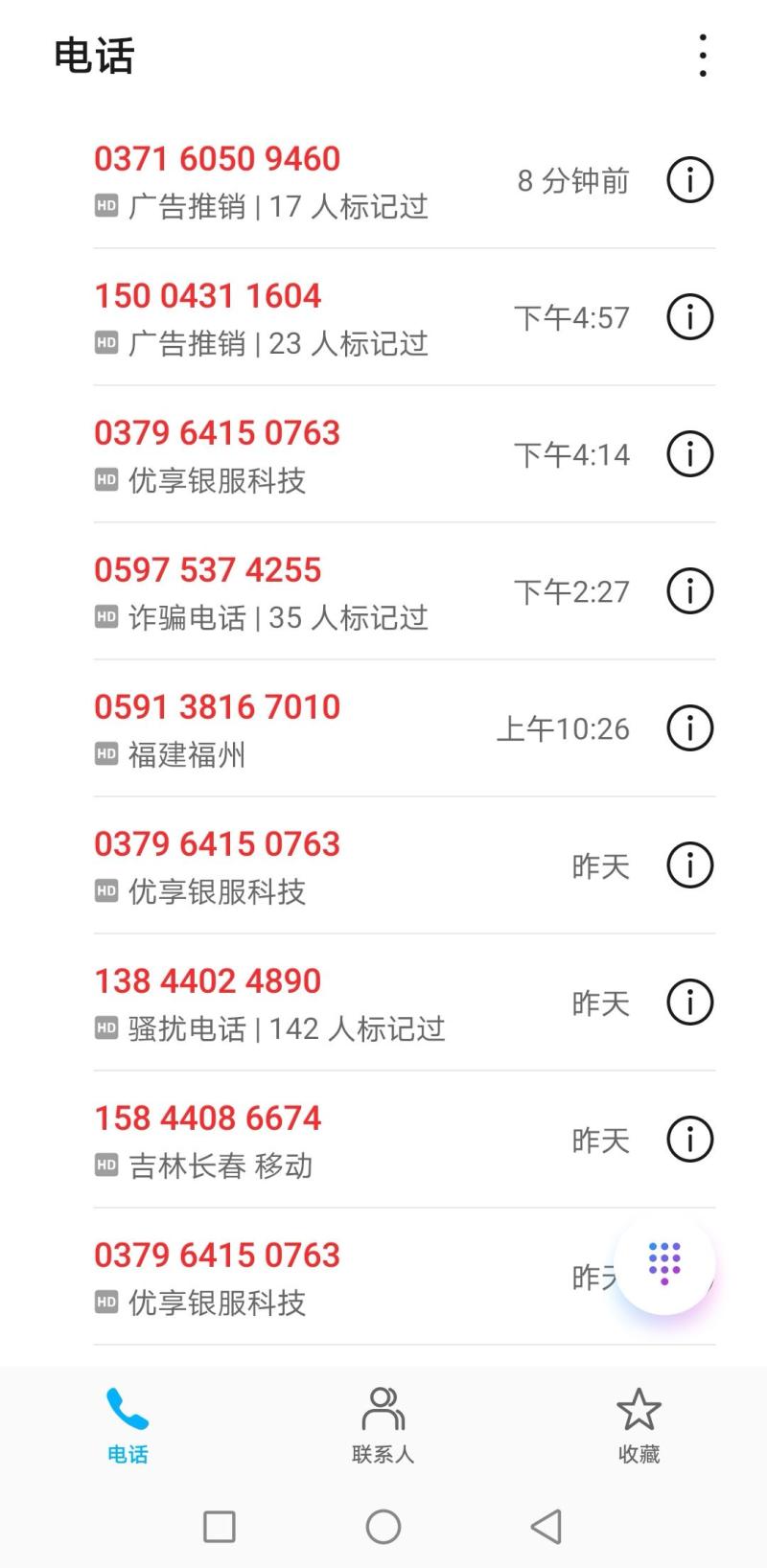
Task: Call 0591 3816 7010 from 福建福州
Action: pyautogui.click(x=288, y=728)
